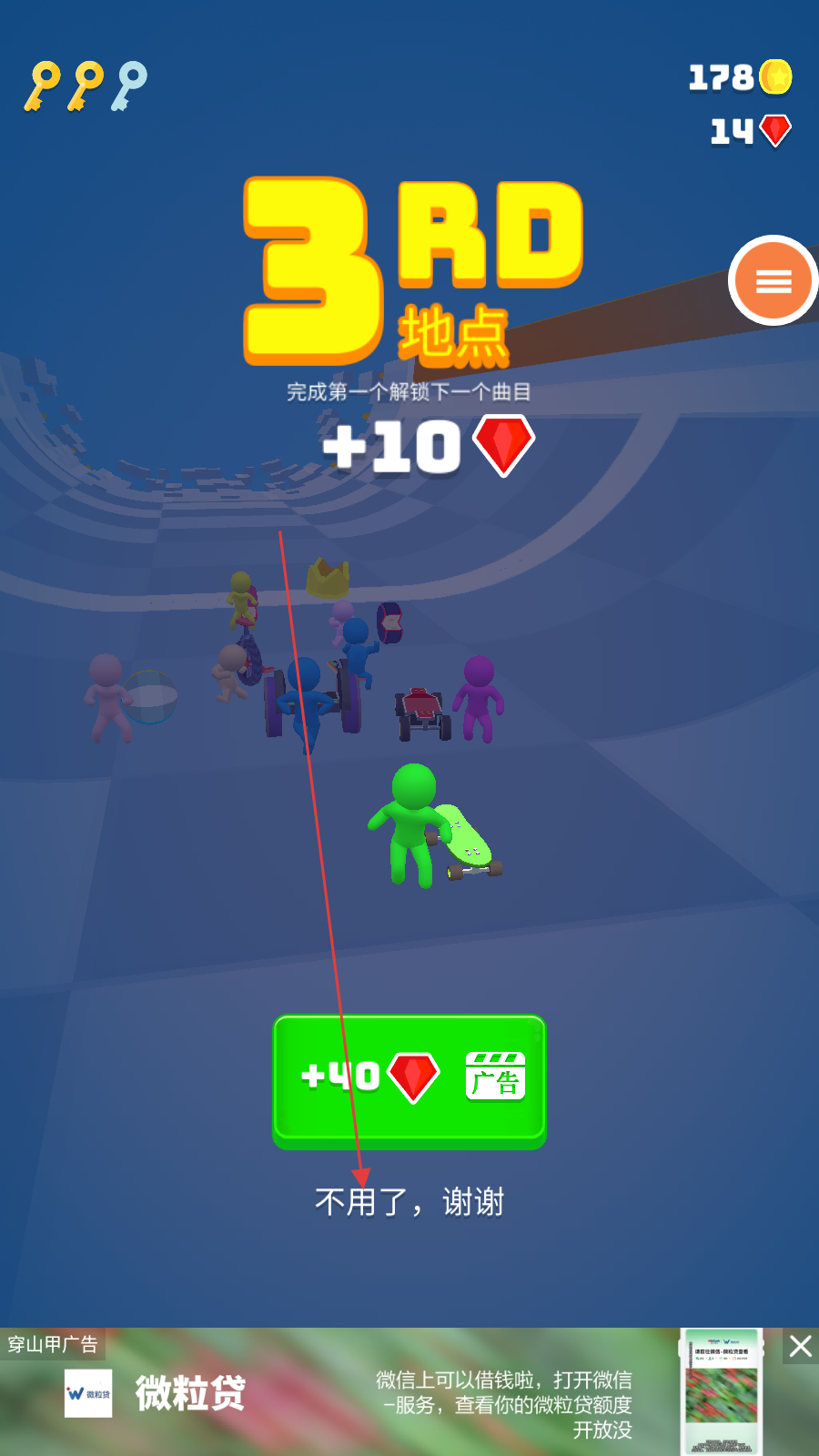This screenshot has height=1456, width=819.
Task: Open the 微粒贷 banner advertisement
Action: click(391, 1392)
